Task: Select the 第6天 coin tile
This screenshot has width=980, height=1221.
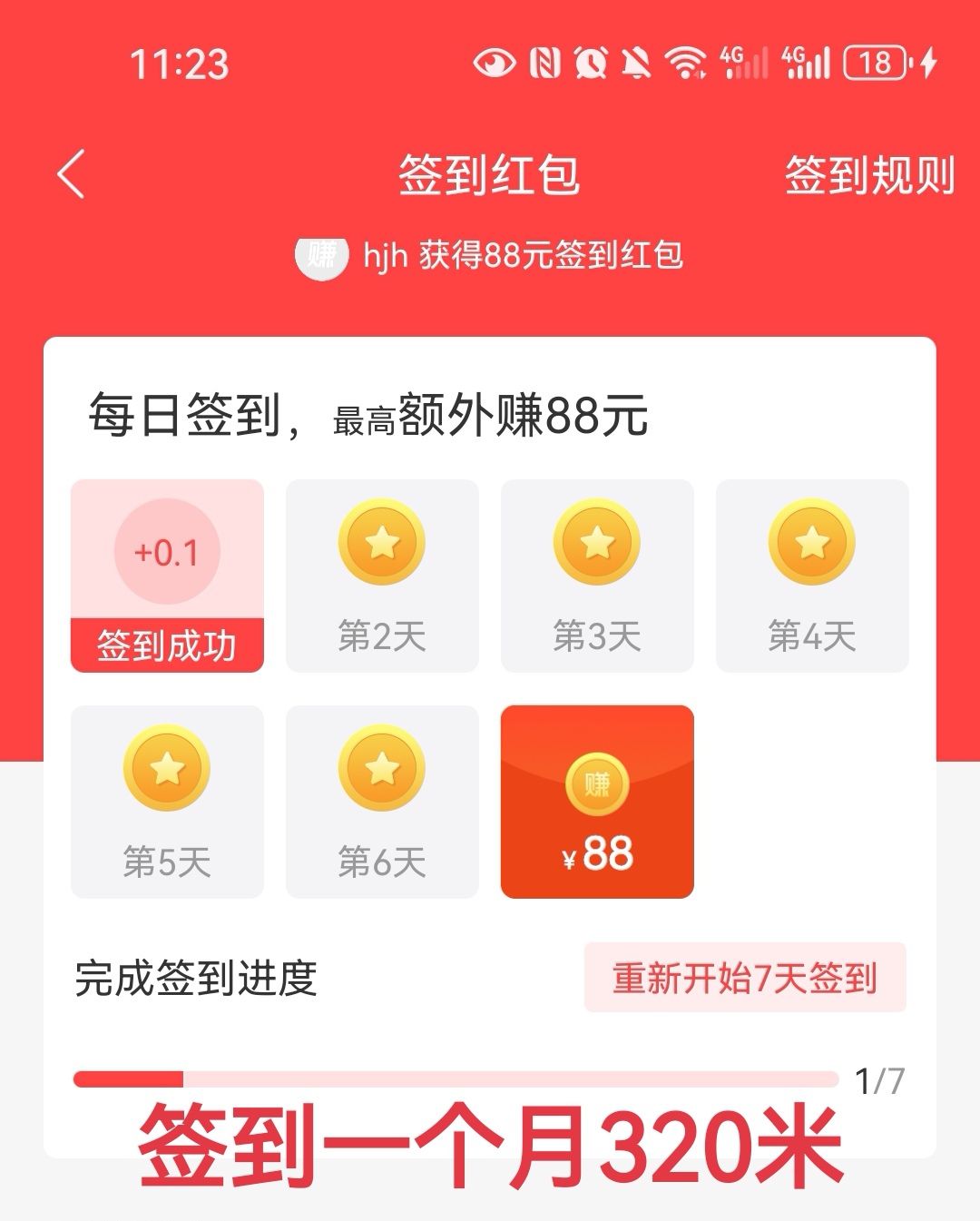Action: tap(382, 802)
